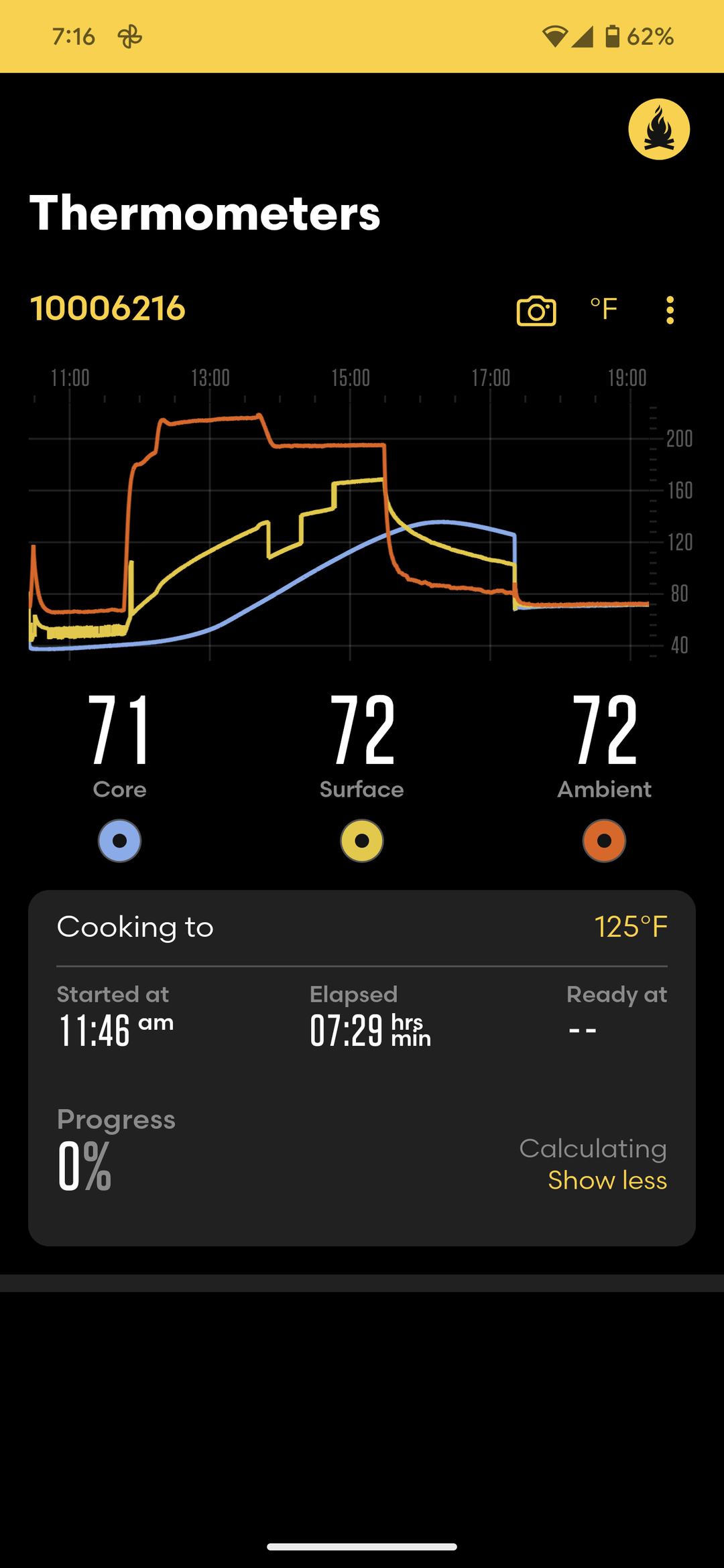Toggle the yellow Surface line visibility

362,840
